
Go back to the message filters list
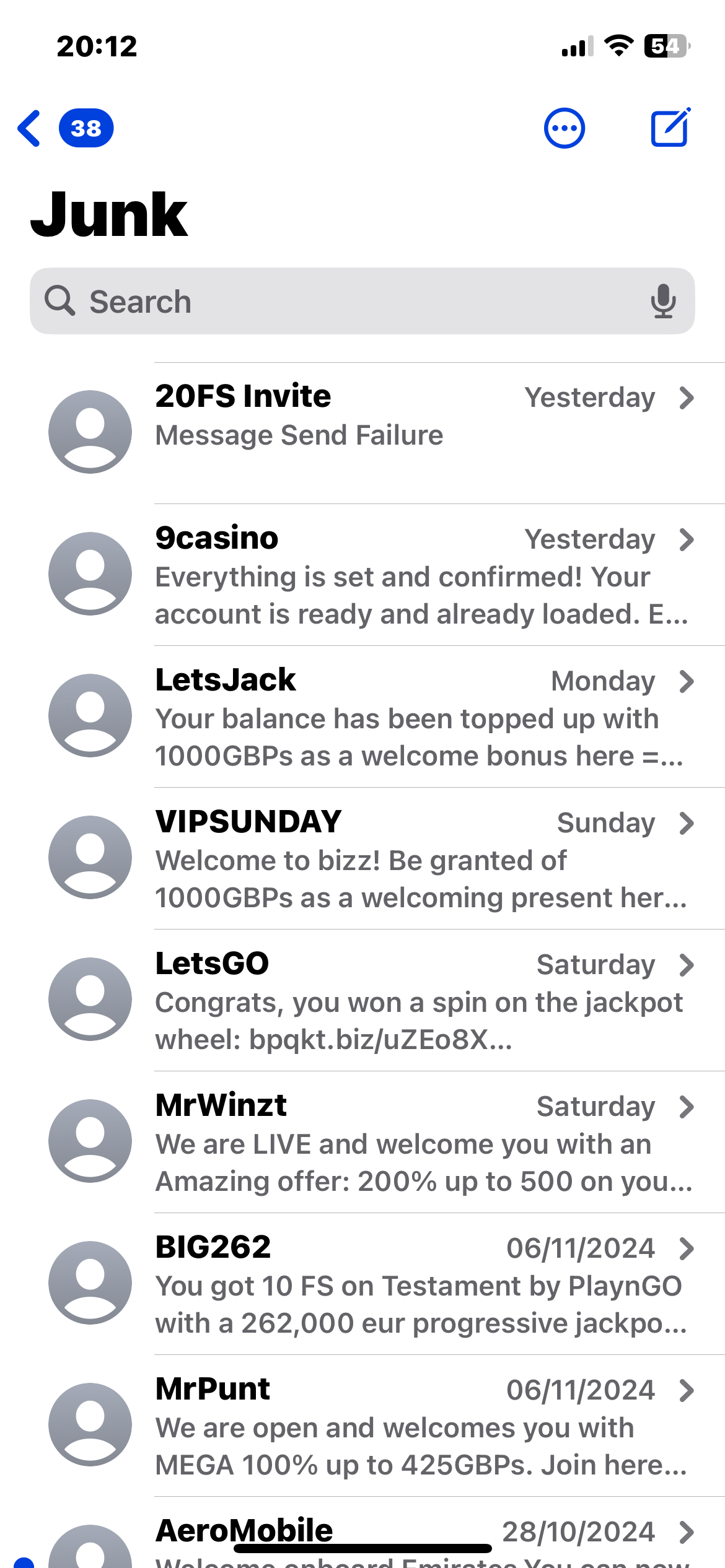point(64,128)
